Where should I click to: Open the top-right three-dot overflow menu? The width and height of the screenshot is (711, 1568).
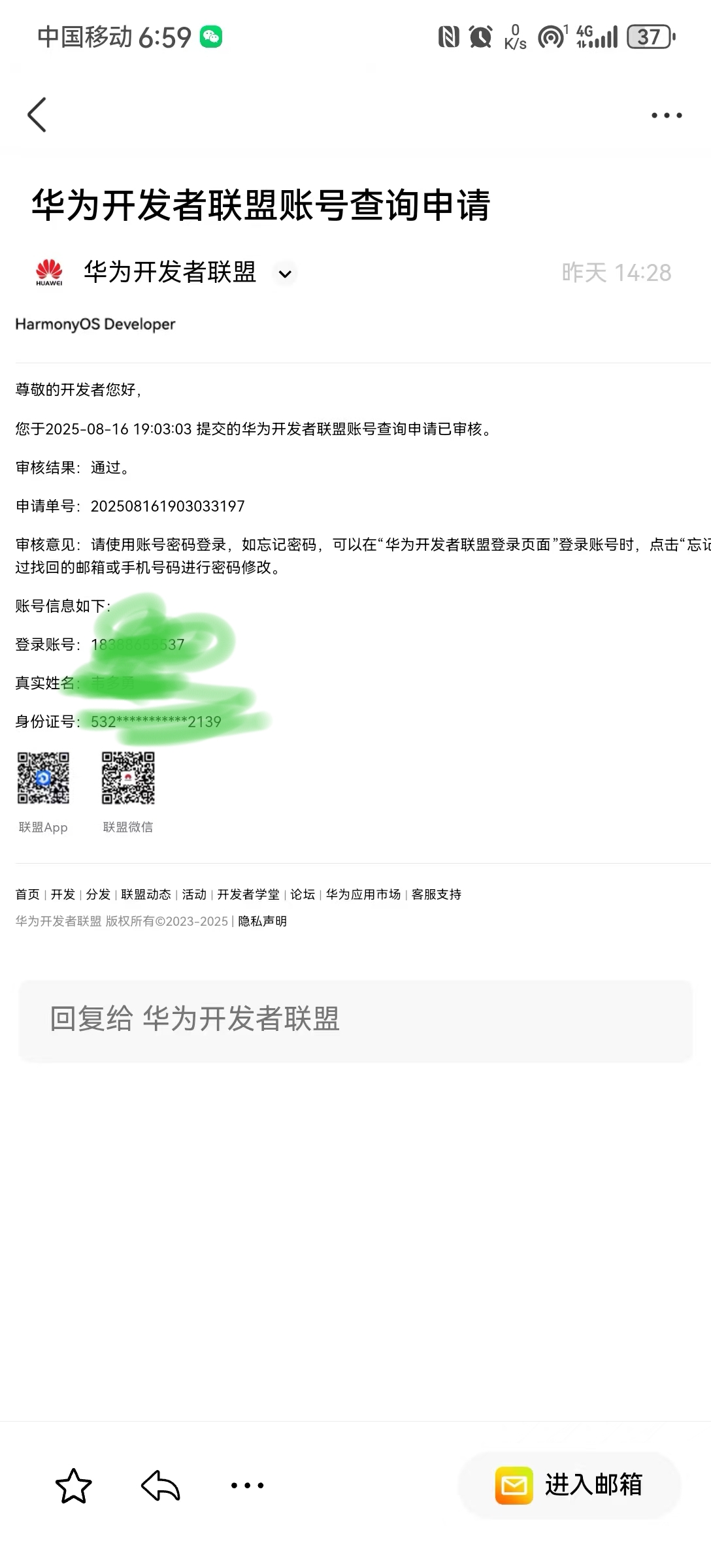(666, 116)
